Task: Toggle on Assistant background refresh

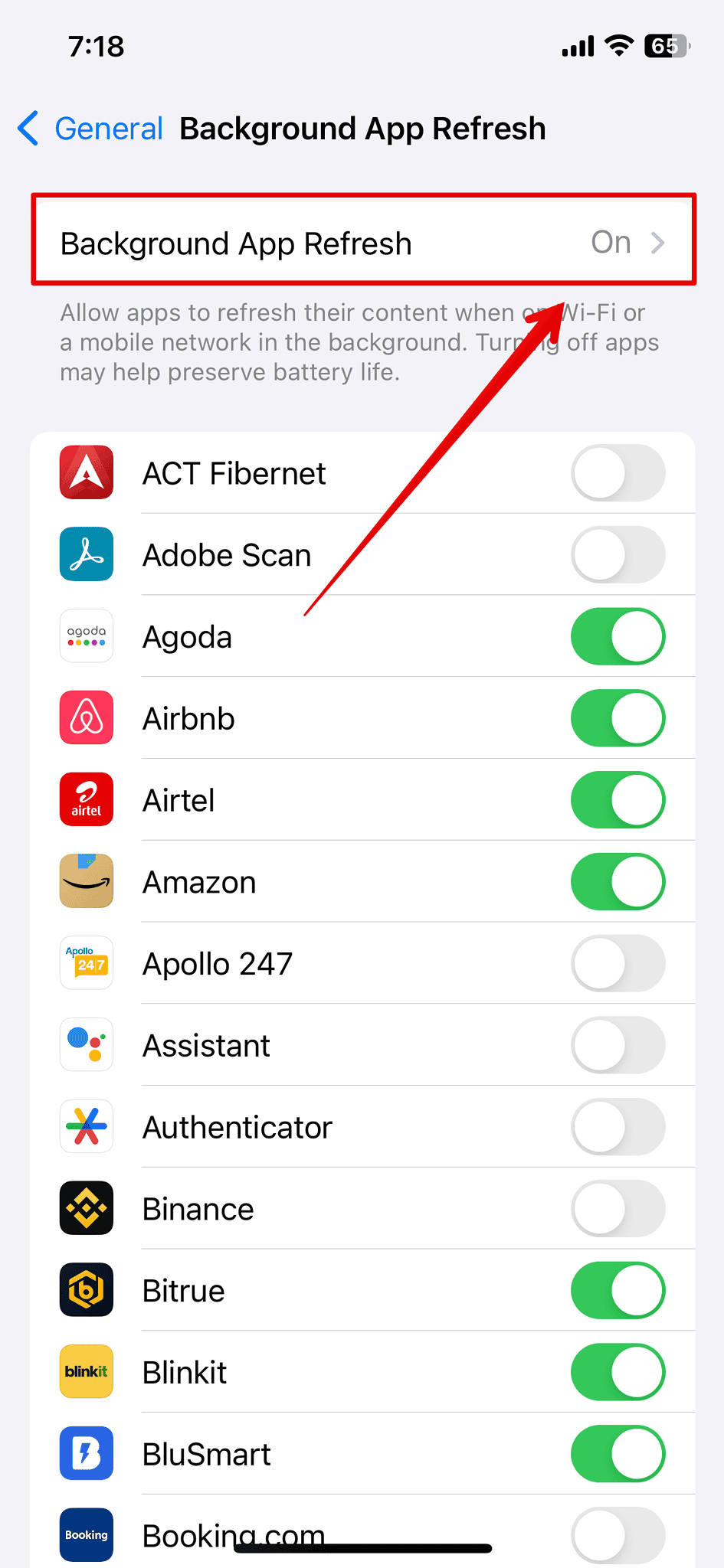Action: [x=618, y=1046]
